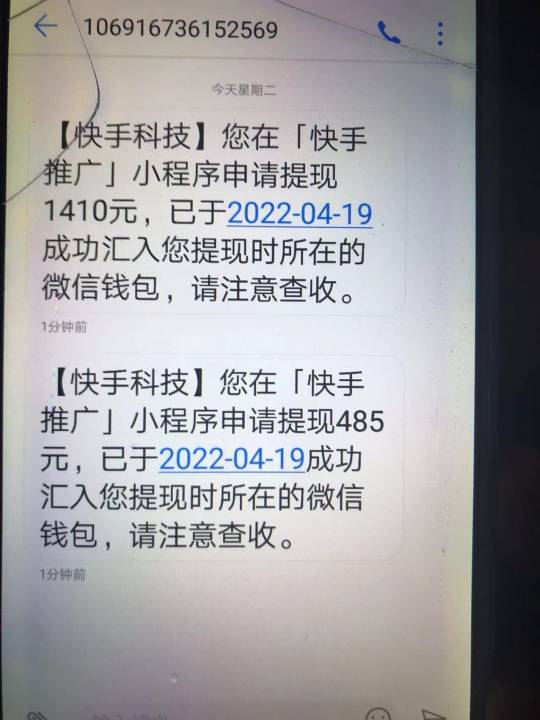Viewport: 540px width, 720px height.
Task: Open the emoji picker
Action: pyautogui.click(x=378, y=714)
